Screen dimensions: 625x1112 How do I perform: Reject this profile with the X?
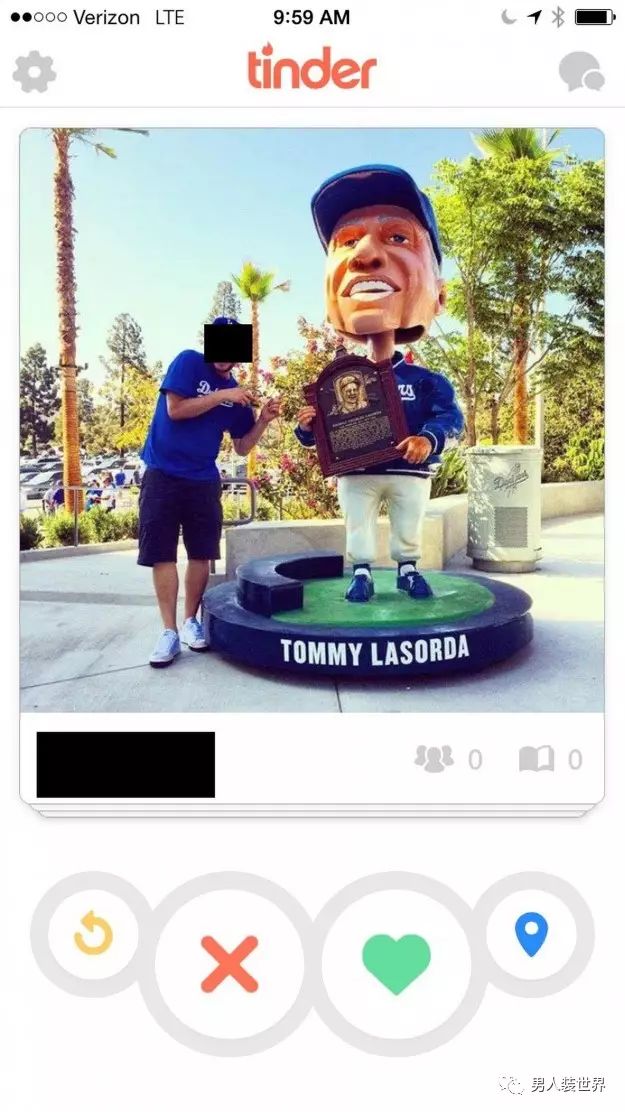(229, 963)
